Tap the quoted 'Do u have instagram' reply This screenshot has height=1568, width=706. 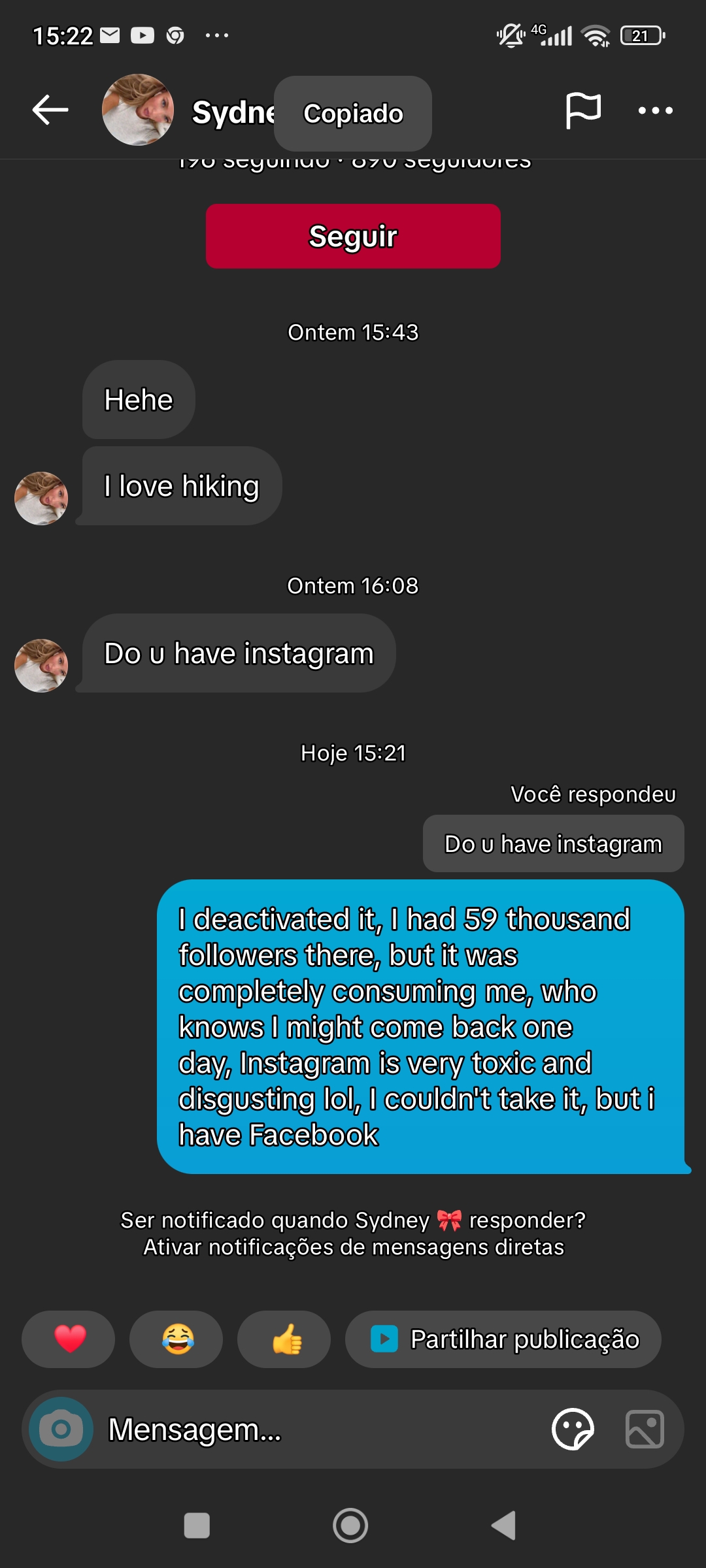click(554, 843)
